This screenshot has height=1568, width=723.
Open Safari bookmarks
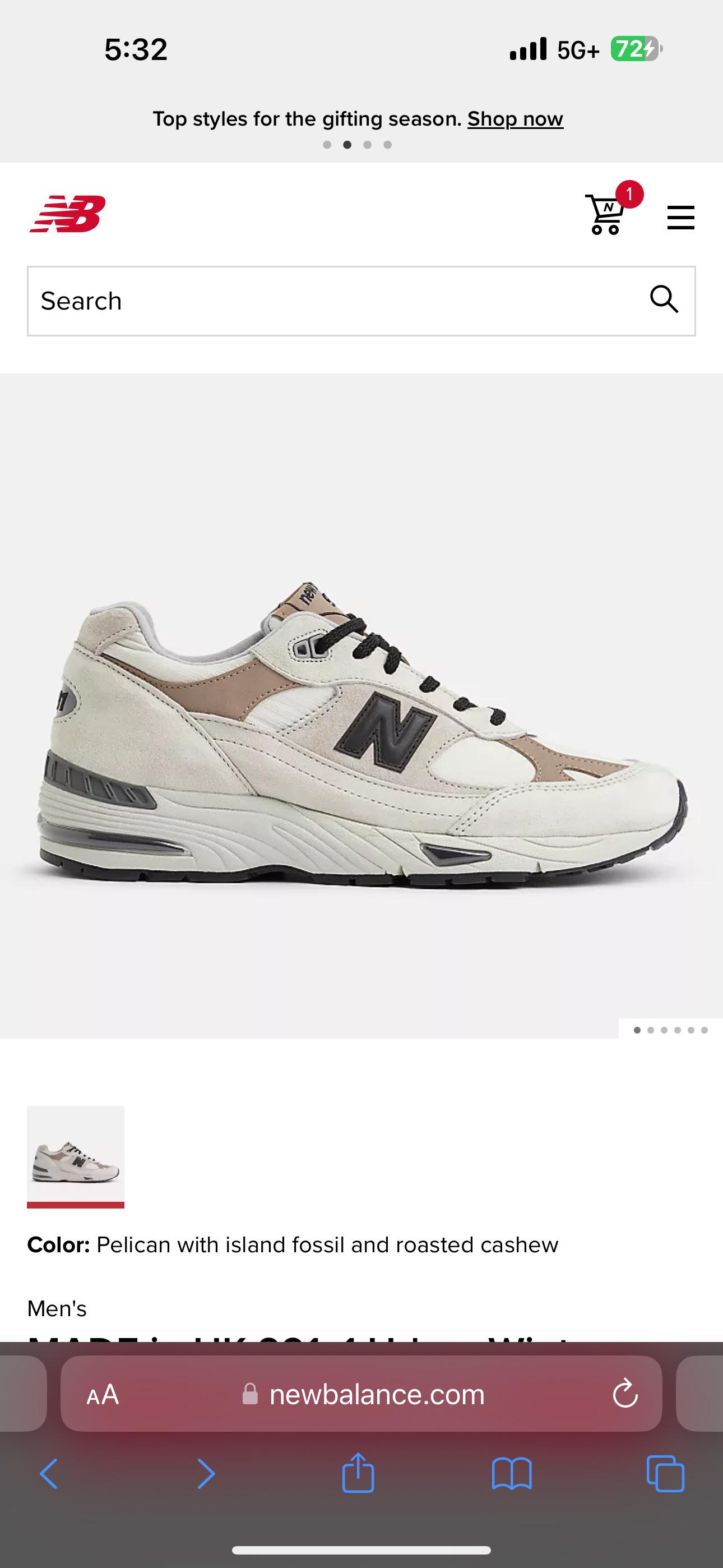click(x=512, y=1474)
